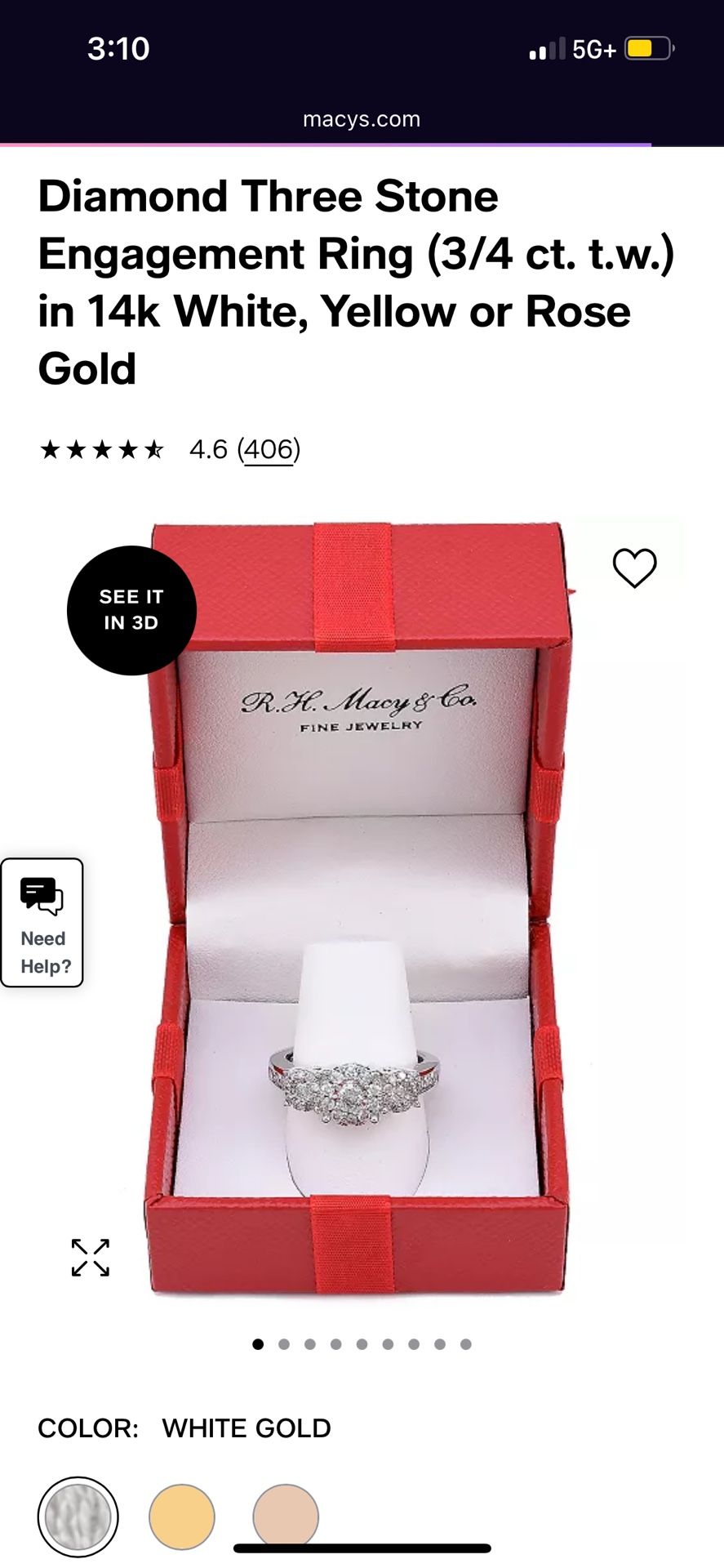The width and height of the screenshot is (724, 1568).
Task: Open reviews via the underlined 406 link
Action: 269,449
